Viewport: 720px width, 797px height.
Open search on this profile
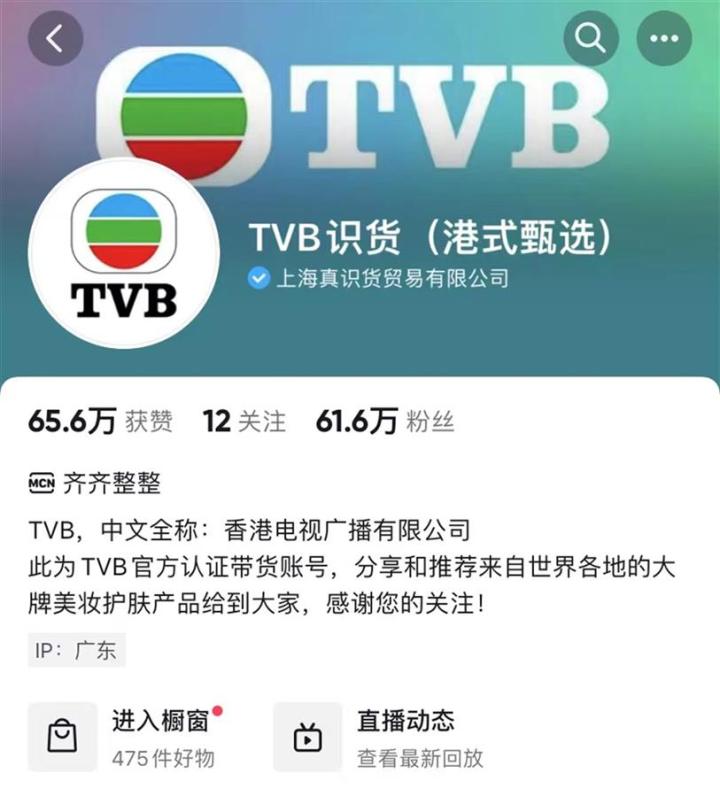(x=591, y=39)
